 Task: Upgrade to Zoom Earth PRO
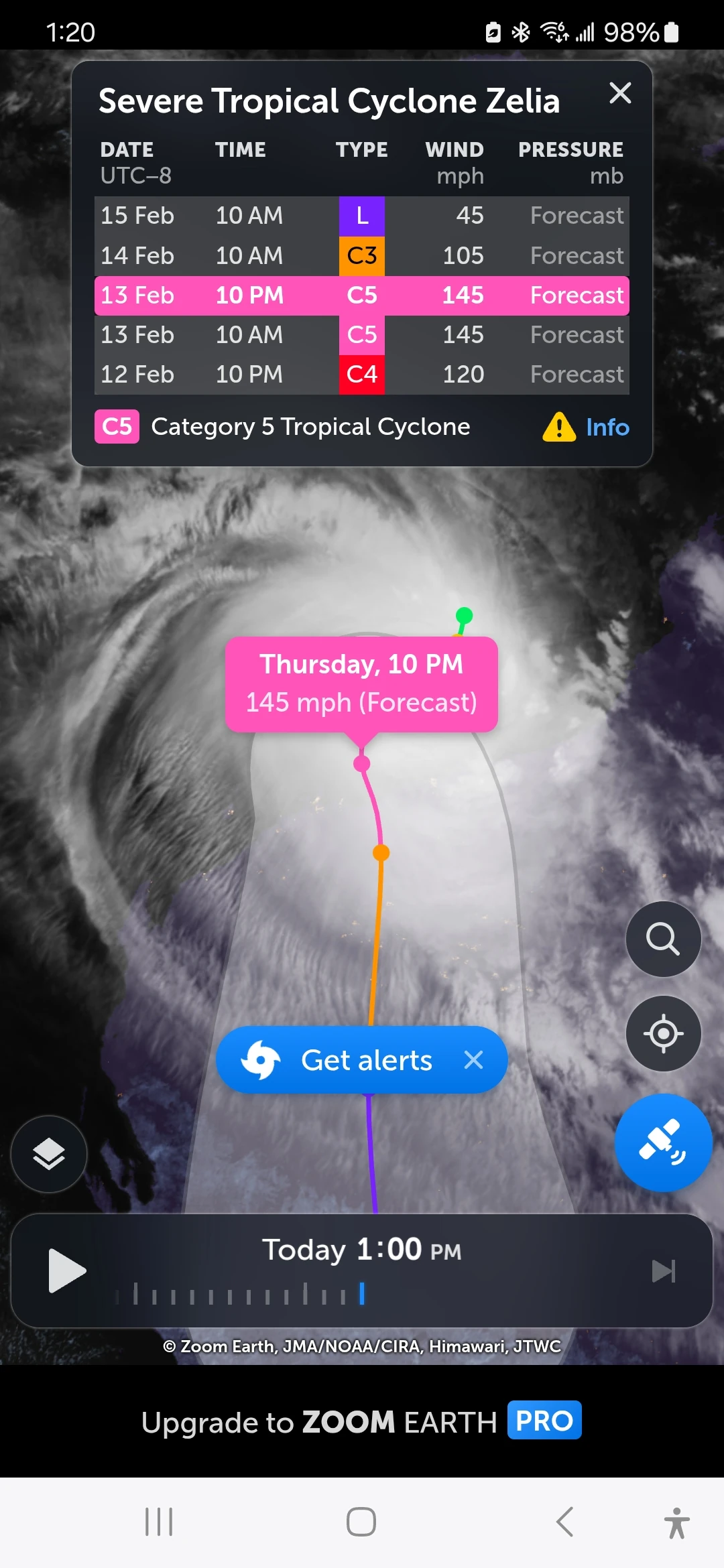[x=362, y=1421]
